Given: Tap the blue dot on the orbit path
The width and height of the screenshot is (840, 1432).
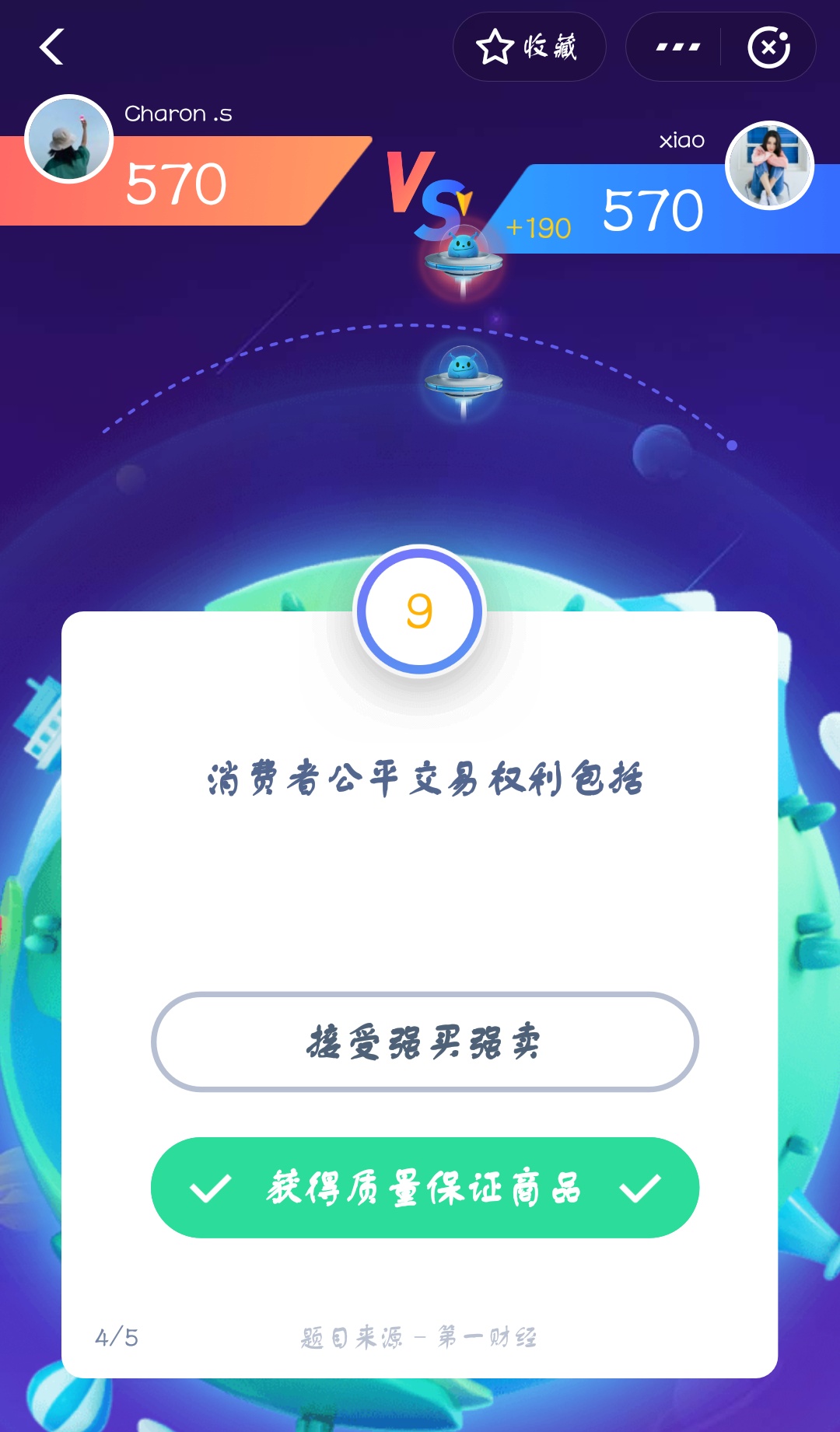Looking at the screenshot, I should pyautogui.click(x=731, y=445).
